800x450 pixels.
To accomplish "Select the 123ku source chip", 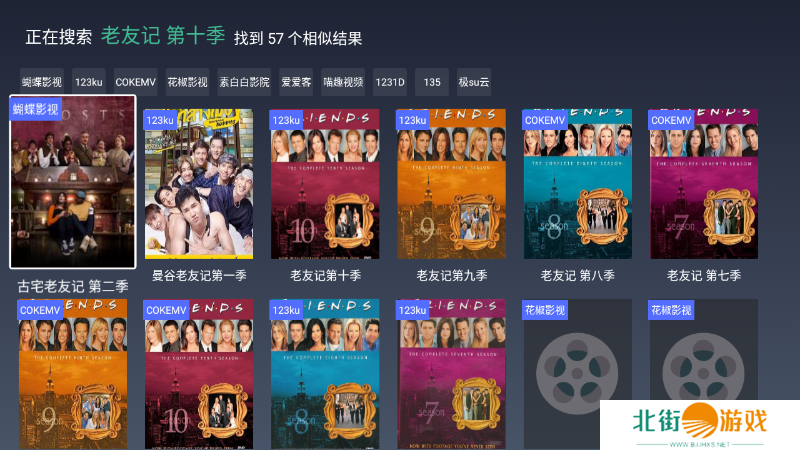I will [x=89, y=82].
